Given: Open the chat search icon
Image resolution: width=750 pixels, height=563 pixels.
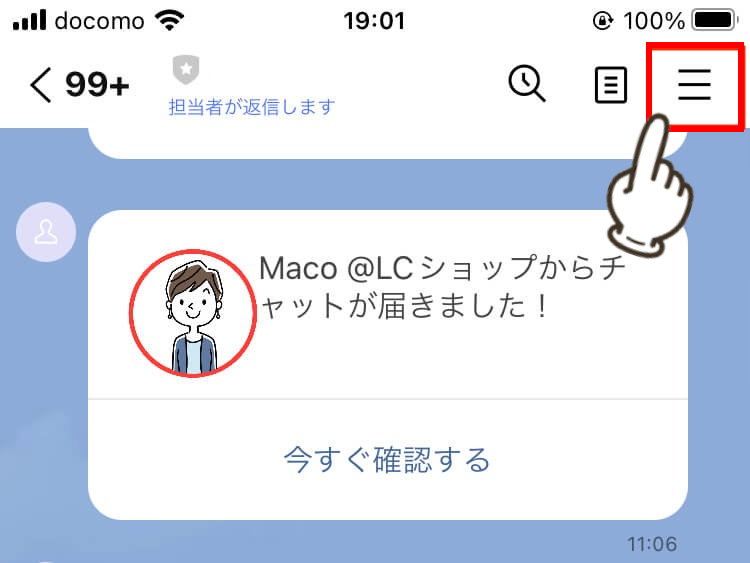Looking at the screenshot, I should point(527,85).
